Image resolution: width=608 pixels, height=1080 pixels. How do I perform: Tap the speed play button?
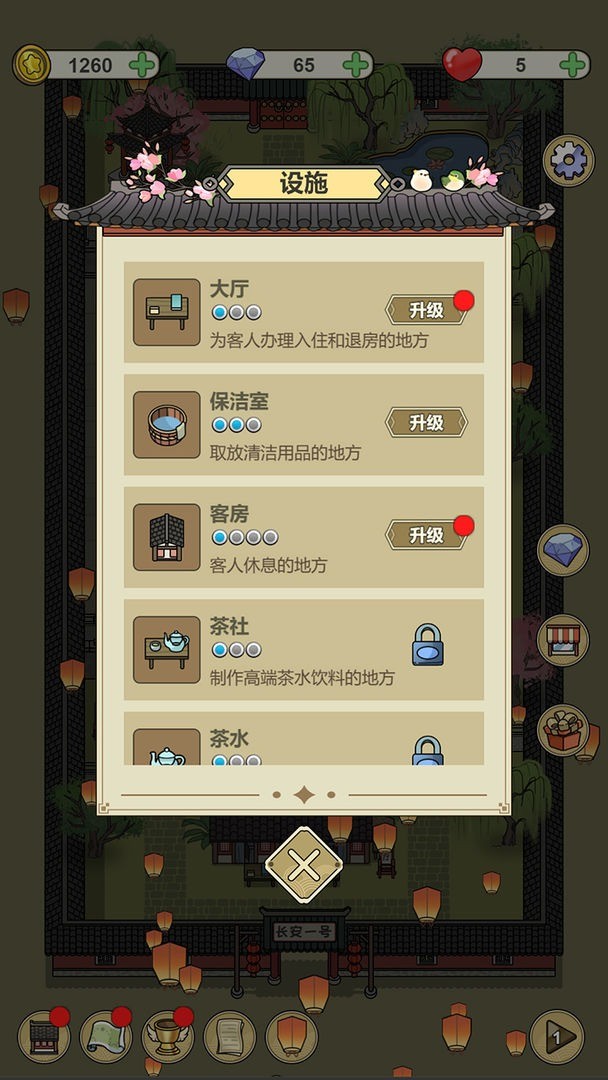556,1037
